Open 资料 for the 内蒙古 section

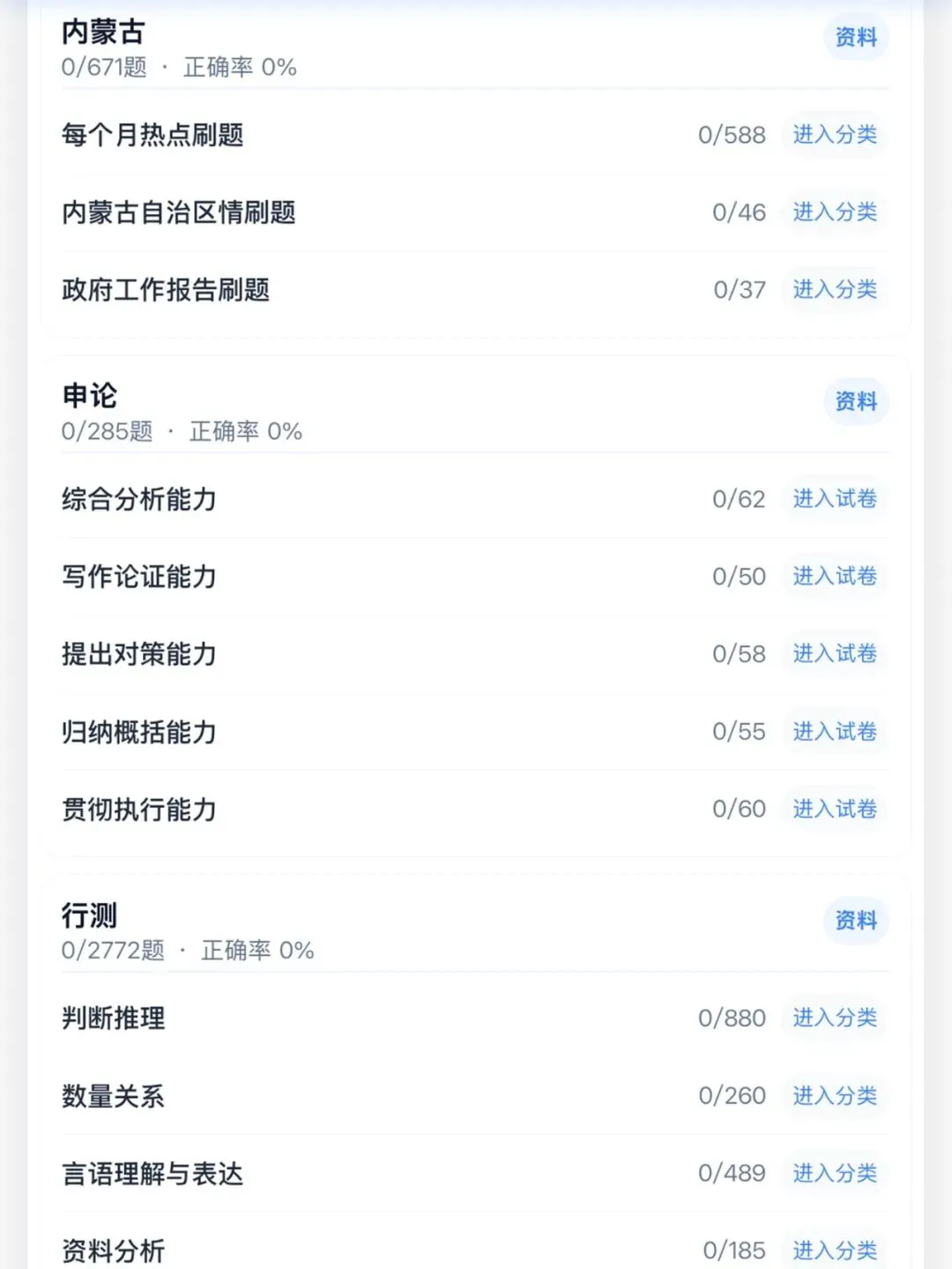coord(856,37)
